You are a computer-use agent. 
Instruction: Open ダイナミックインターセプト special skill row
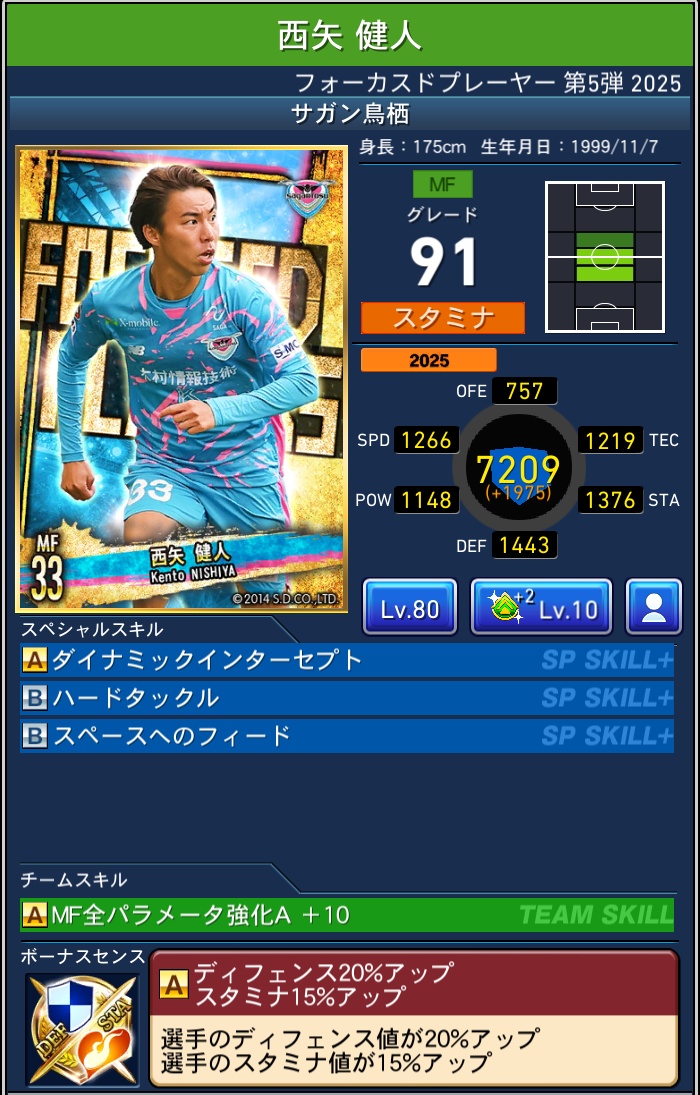346,661
